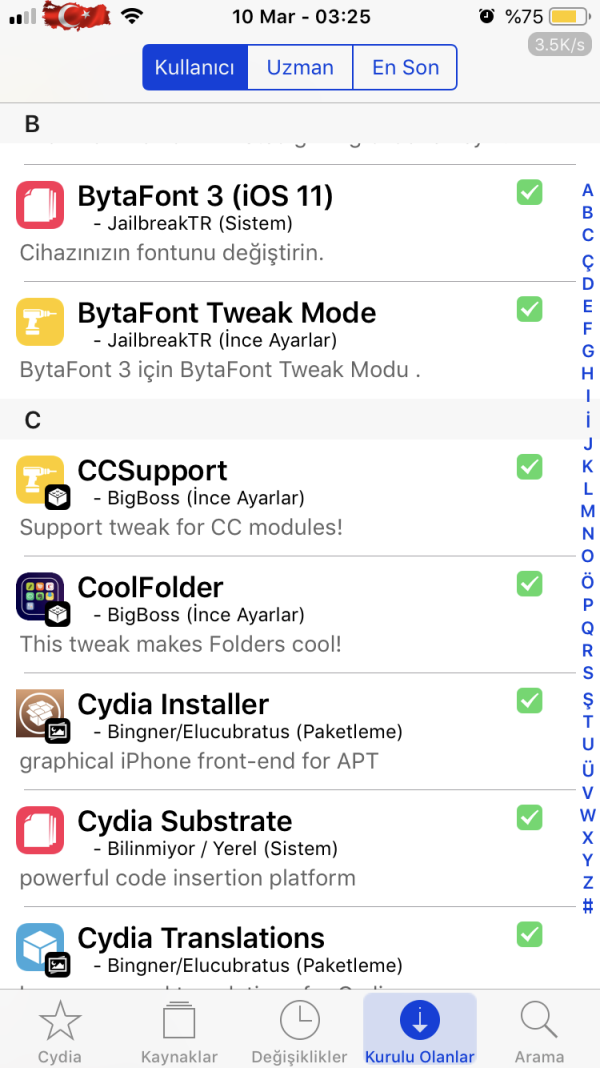View CoolFolder package details
This screenshot has width=600, height=1068.
280,614
